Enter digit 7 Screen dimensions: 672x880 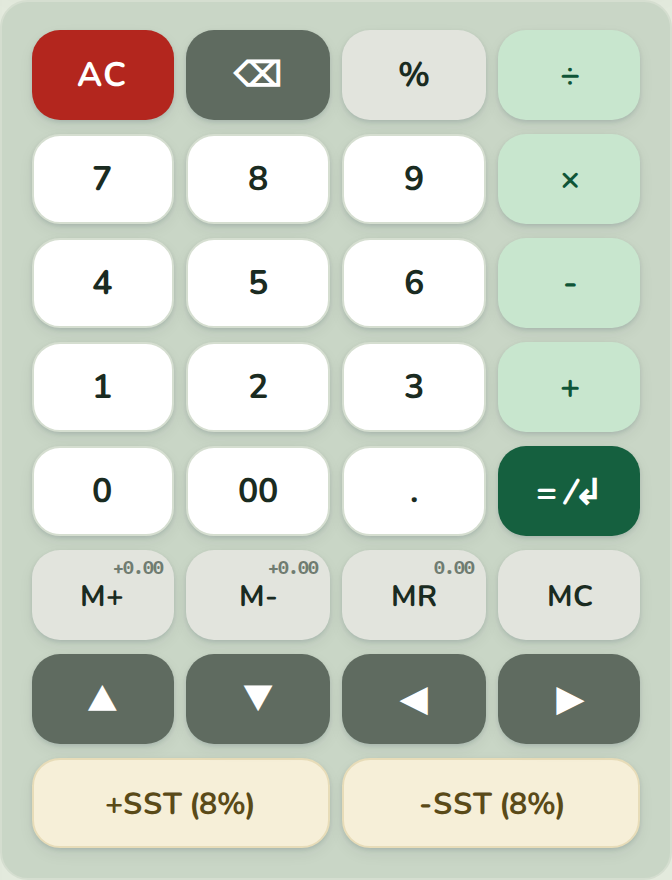[103, 179]
